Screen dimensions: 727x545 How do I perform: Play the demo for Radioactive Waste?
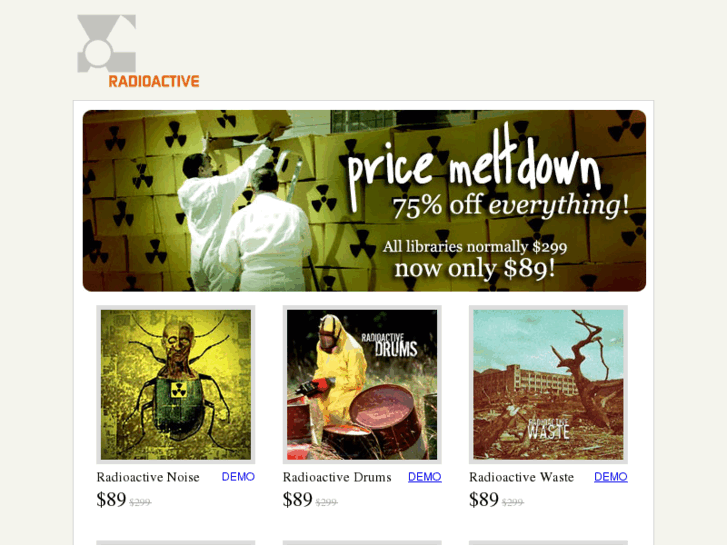[610, 477]
